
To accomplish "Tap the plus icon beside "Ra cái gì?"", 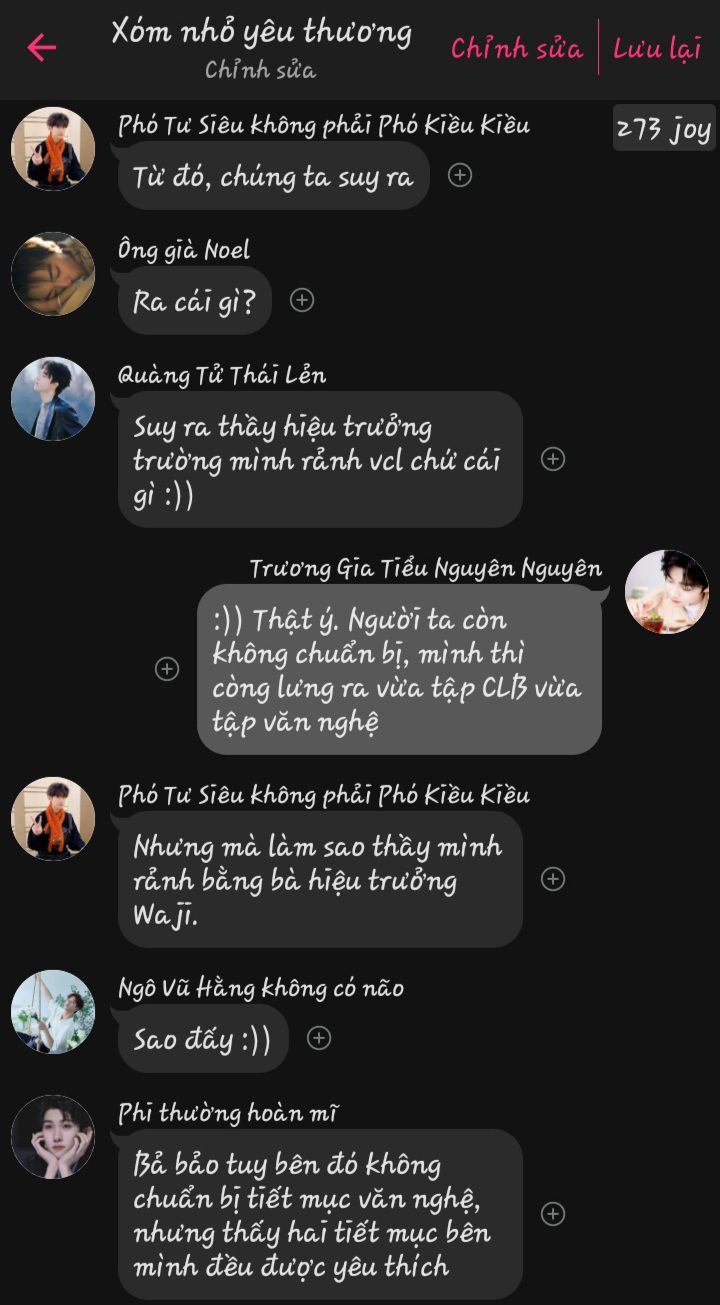I will (301, 300).
